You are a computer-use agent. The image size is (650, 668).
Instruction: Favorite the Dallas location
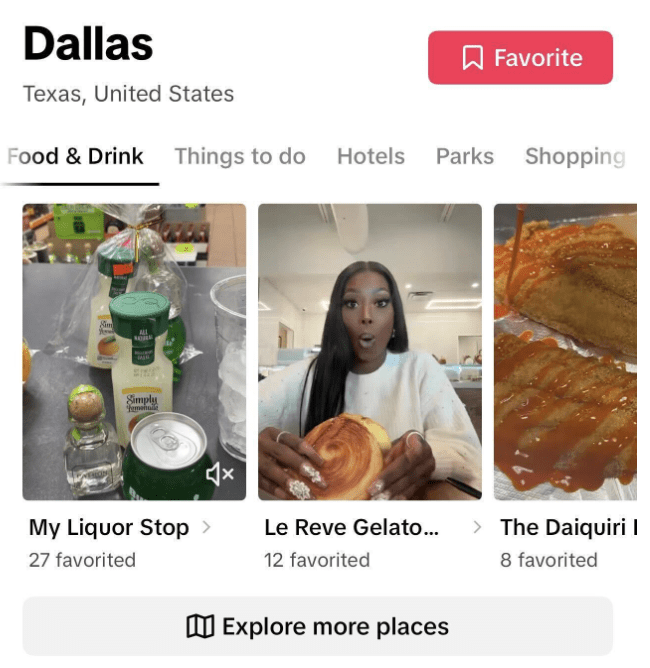pos(520,58)
